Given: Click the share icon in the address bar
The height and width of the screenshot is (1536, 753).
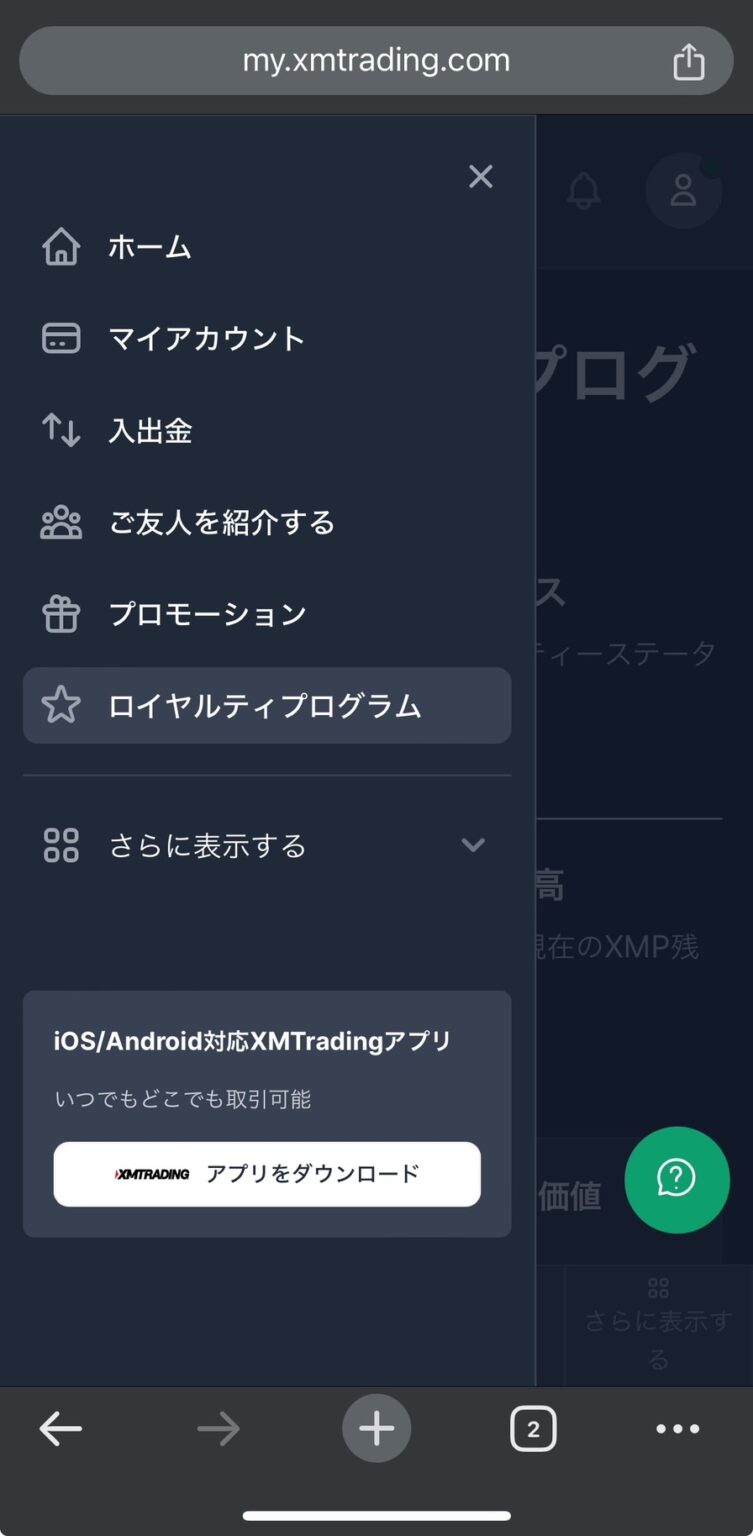Looking at the screenshot, I should 689,60.
